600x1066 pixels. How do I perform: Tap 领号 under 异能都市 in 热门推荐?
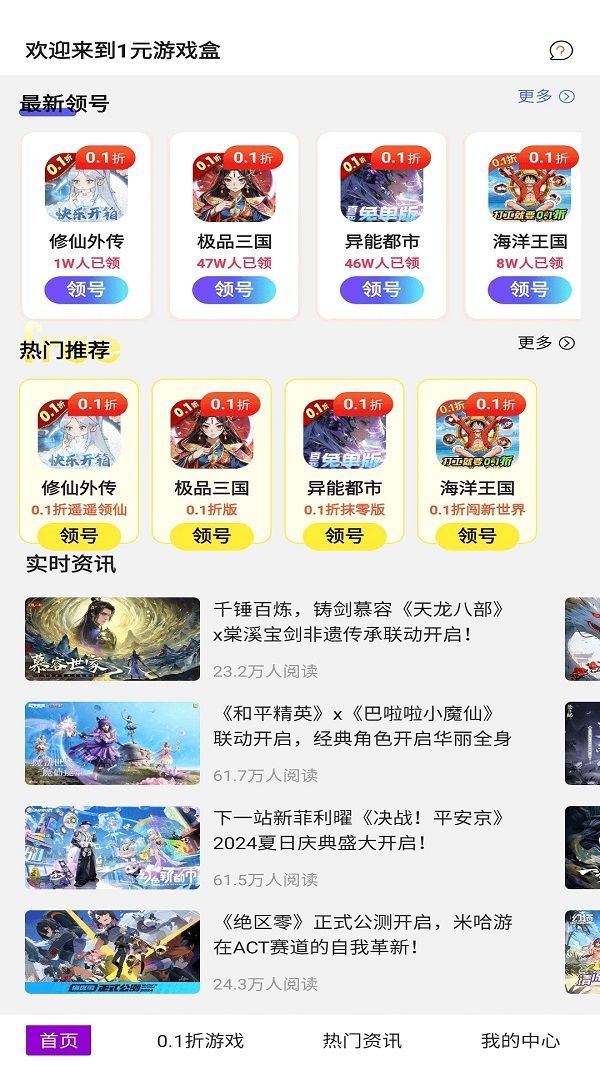pos(344,536)
